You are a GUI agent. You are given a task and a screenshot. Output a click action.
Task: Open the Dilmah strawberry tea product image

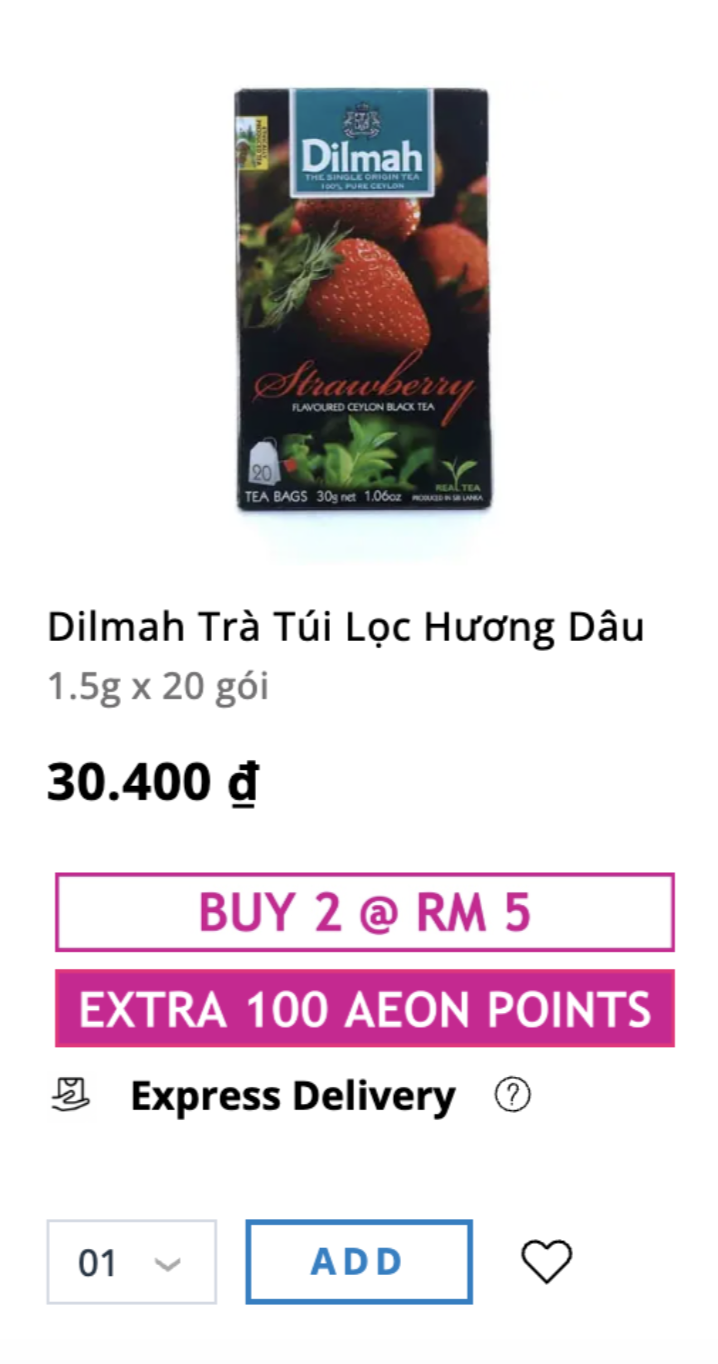tap(361, 300)
